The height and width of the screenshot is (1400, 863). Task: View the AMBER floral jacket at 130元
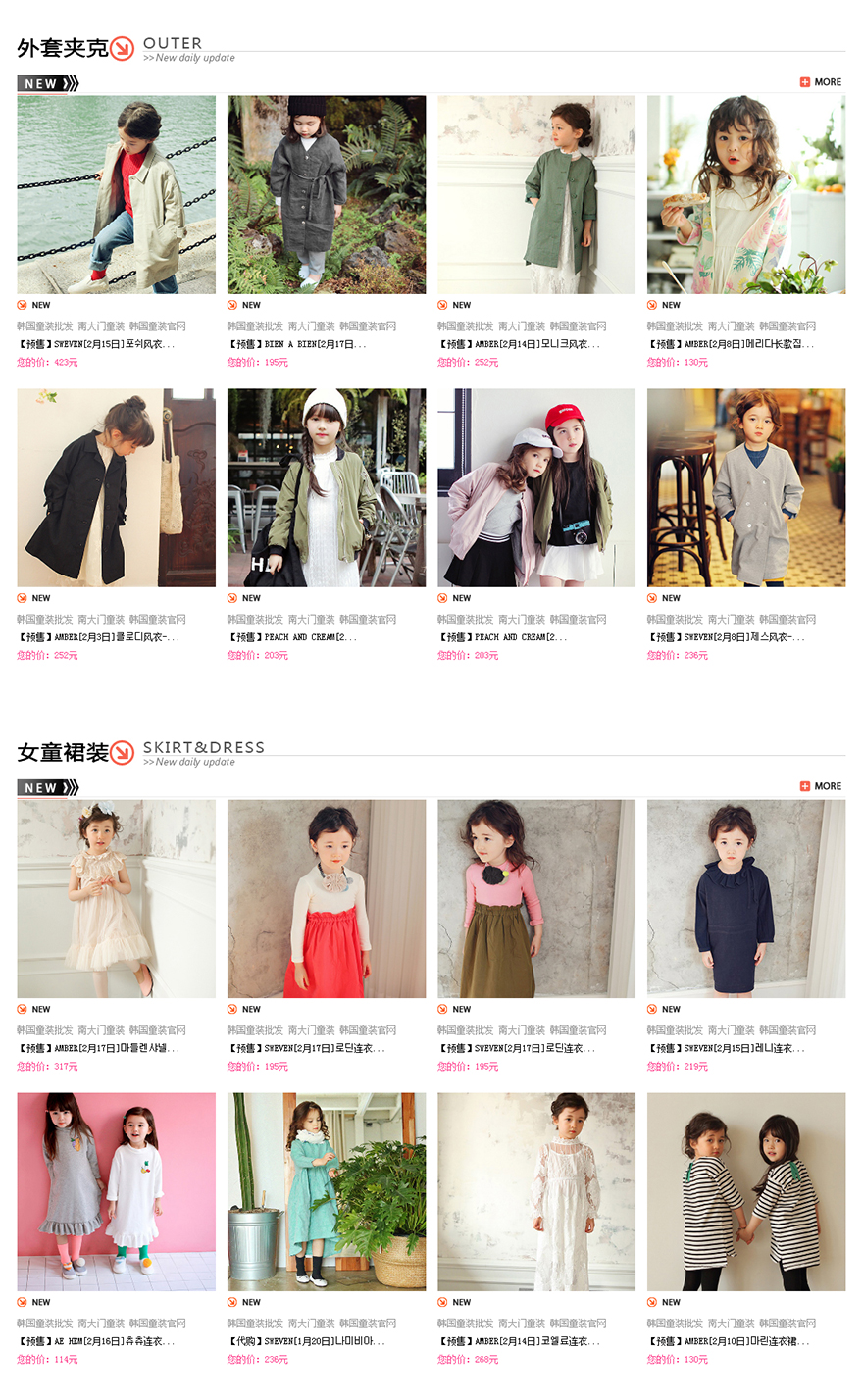(x=746, y=194)
